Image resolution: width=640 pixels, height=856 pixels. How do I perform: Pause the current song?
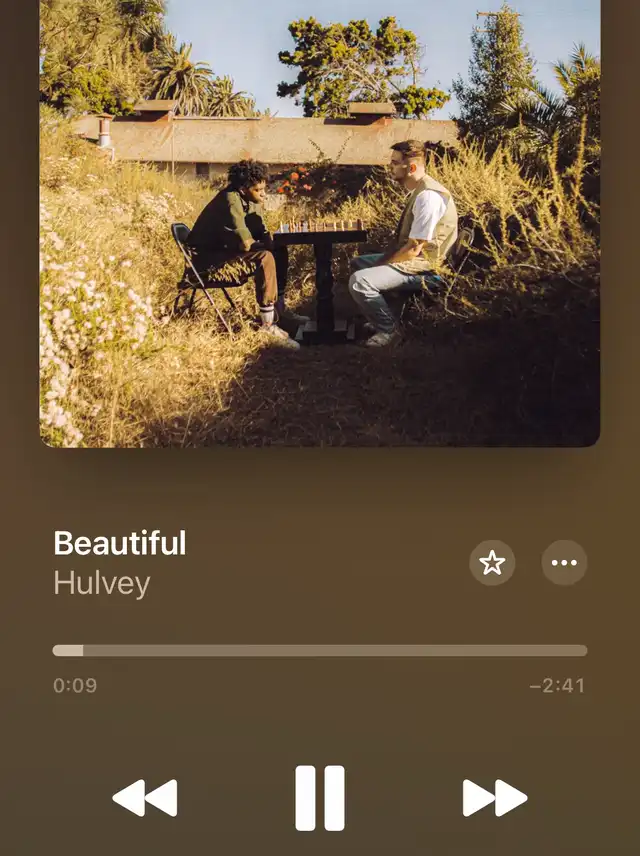tap(320, 798)
